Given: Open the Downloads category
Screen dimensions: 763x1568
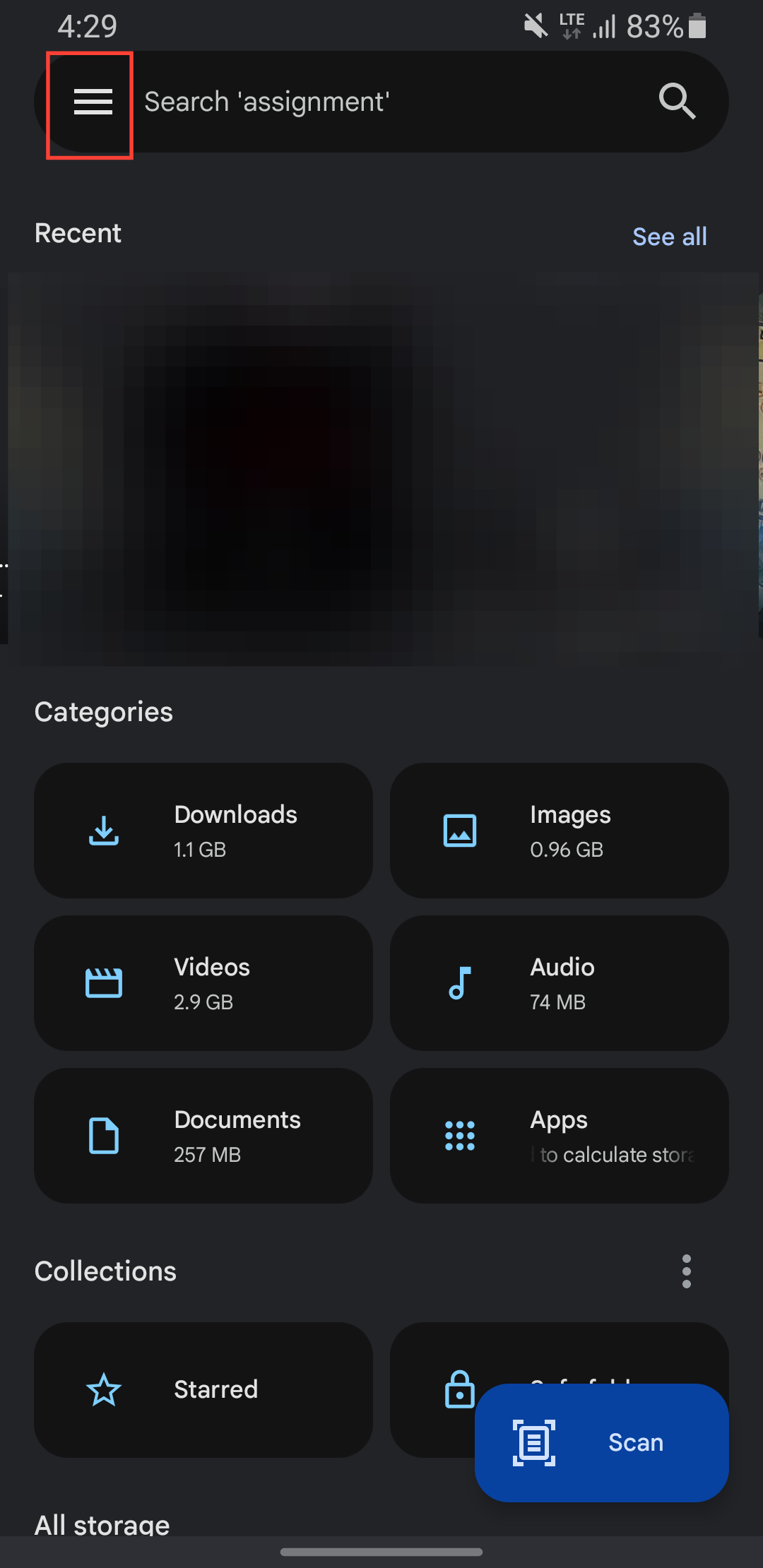Looking at the screenshot, I should click(203, 831).
